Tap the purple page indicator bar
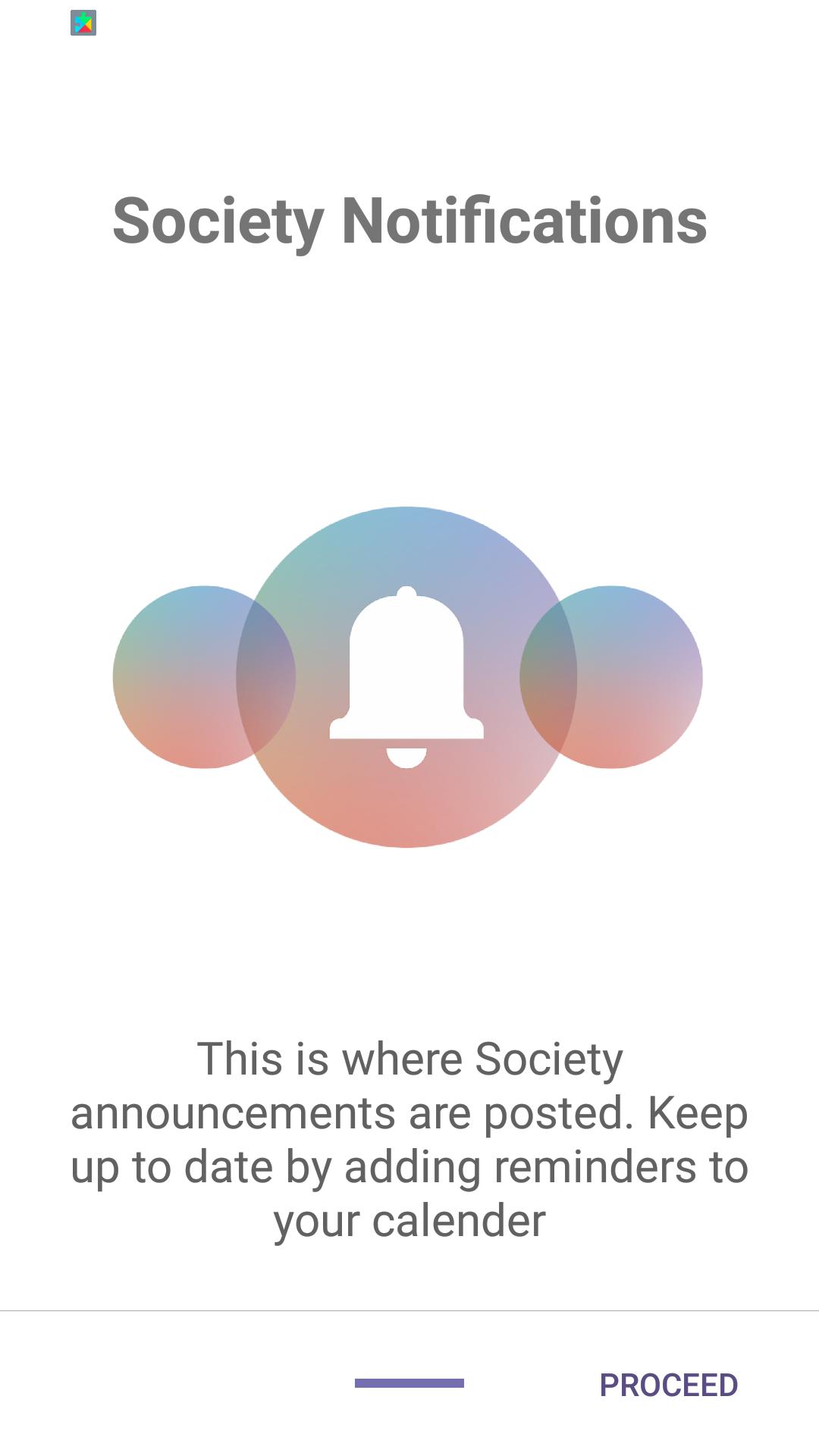 pyautogui.click(x=409, y=1383)
